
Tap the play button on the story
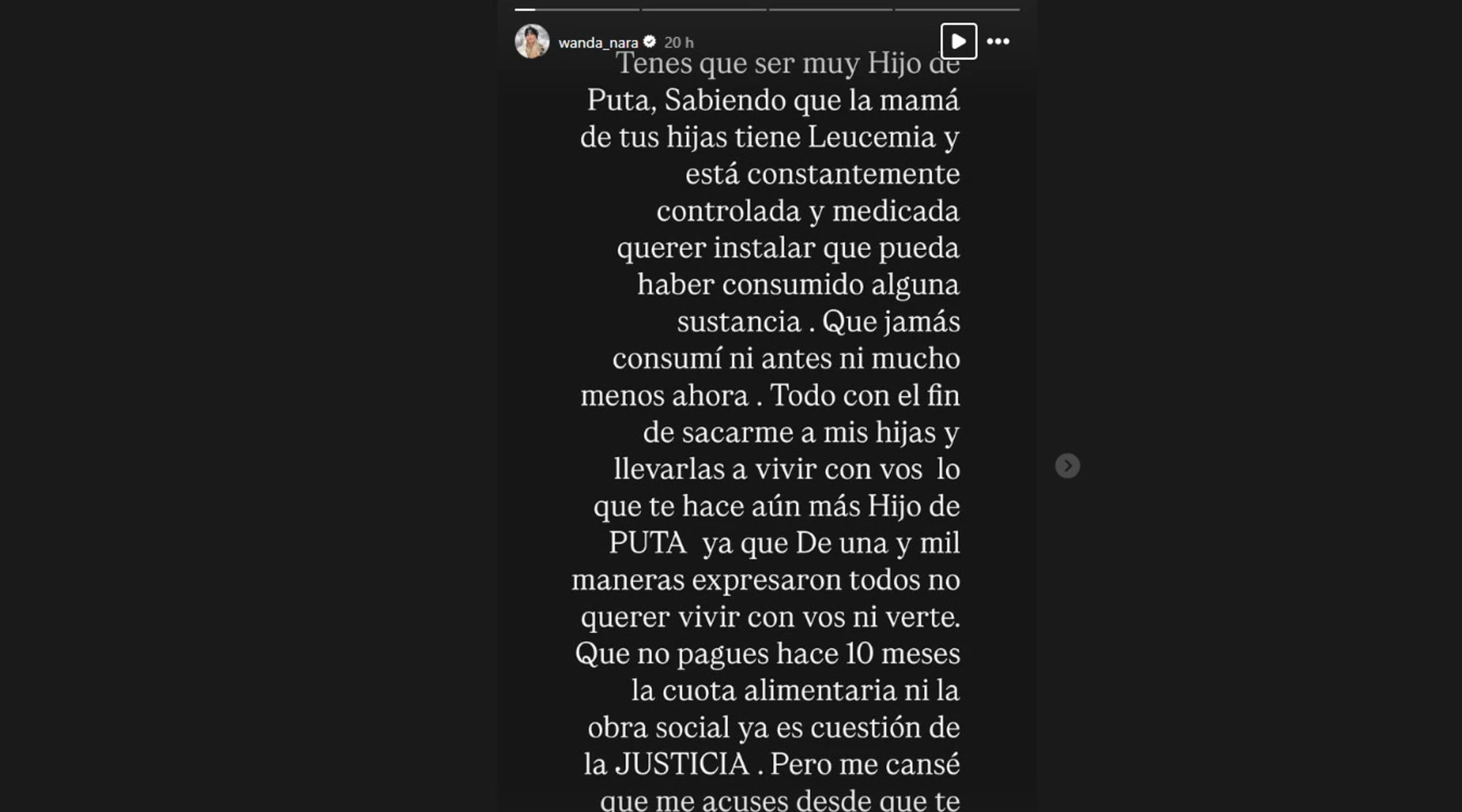(958, 41)
